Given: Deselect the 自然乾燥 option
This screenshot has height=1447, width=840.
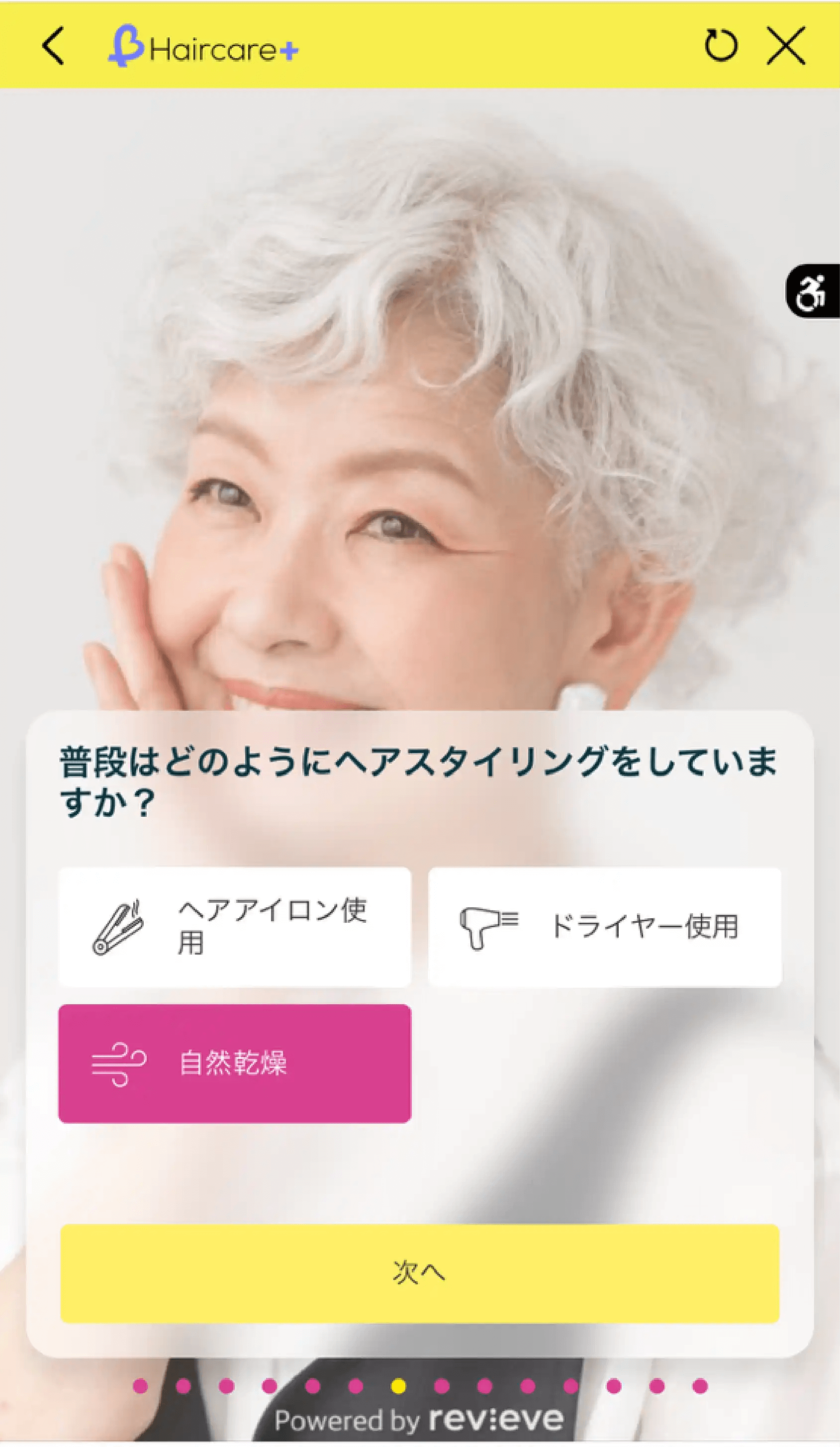Looking at the screenshot, I should pyautogui.click(x=235, y=1063).
